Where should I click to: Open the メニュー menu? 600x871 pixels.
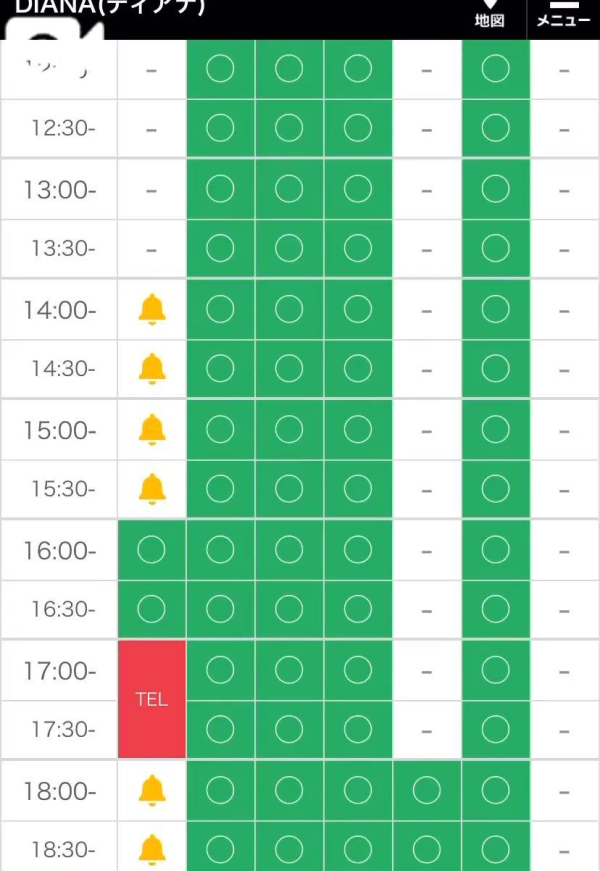(564, 14)
